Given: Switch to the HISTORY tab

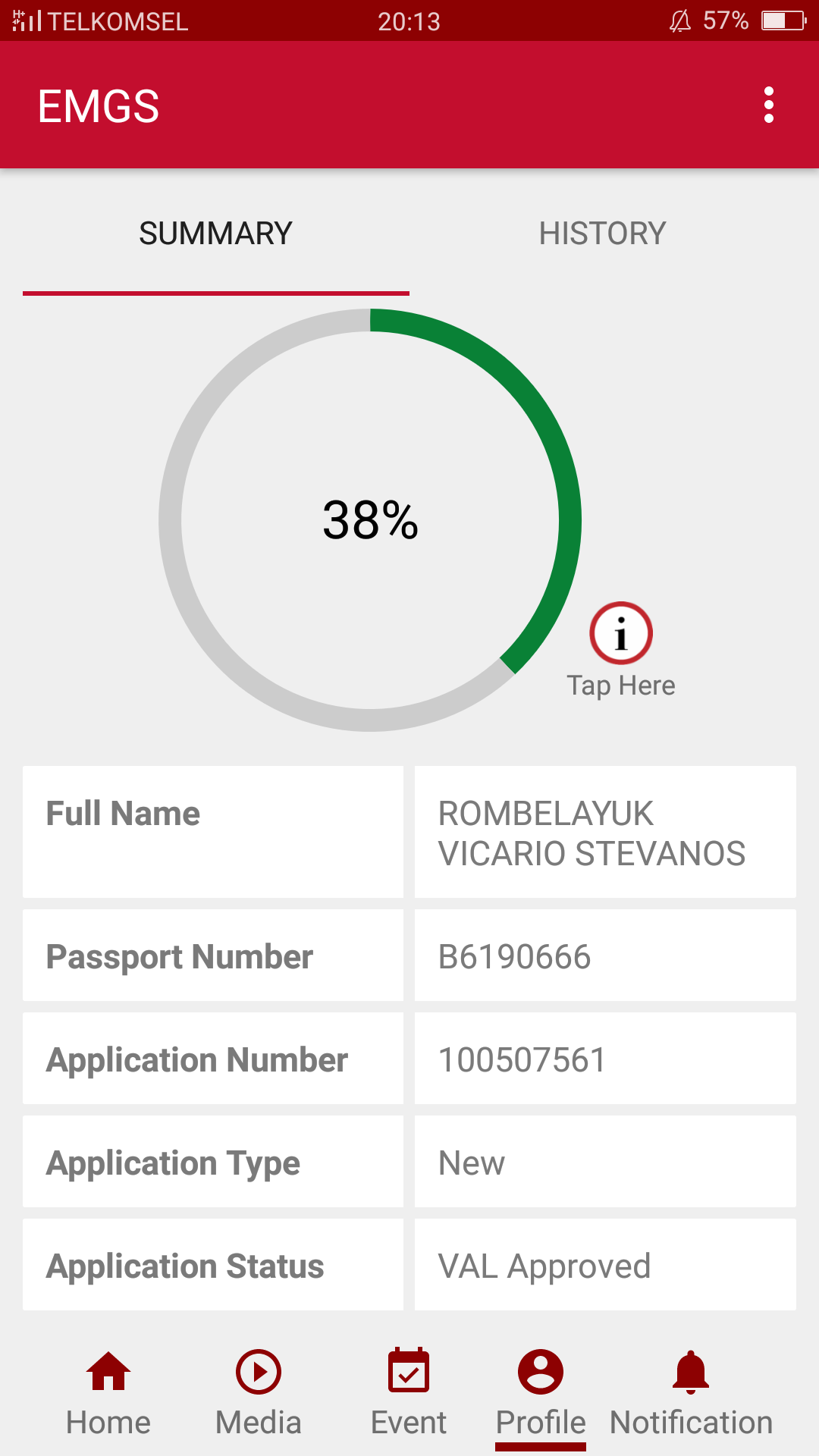Looking at the screenshot, I should pyautogui.click(x=602, y=234).
